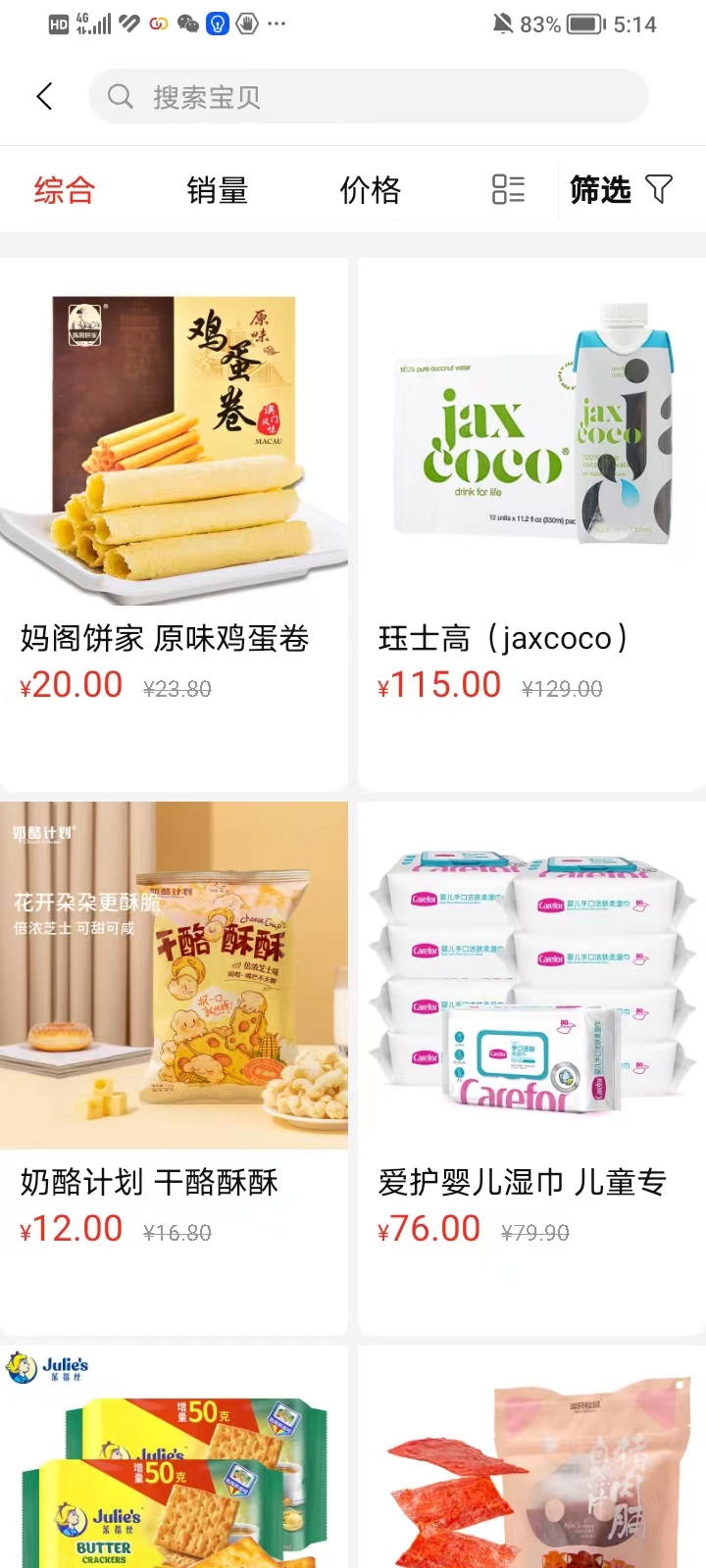Tap the 83% battery percentage display

point(537,24)
